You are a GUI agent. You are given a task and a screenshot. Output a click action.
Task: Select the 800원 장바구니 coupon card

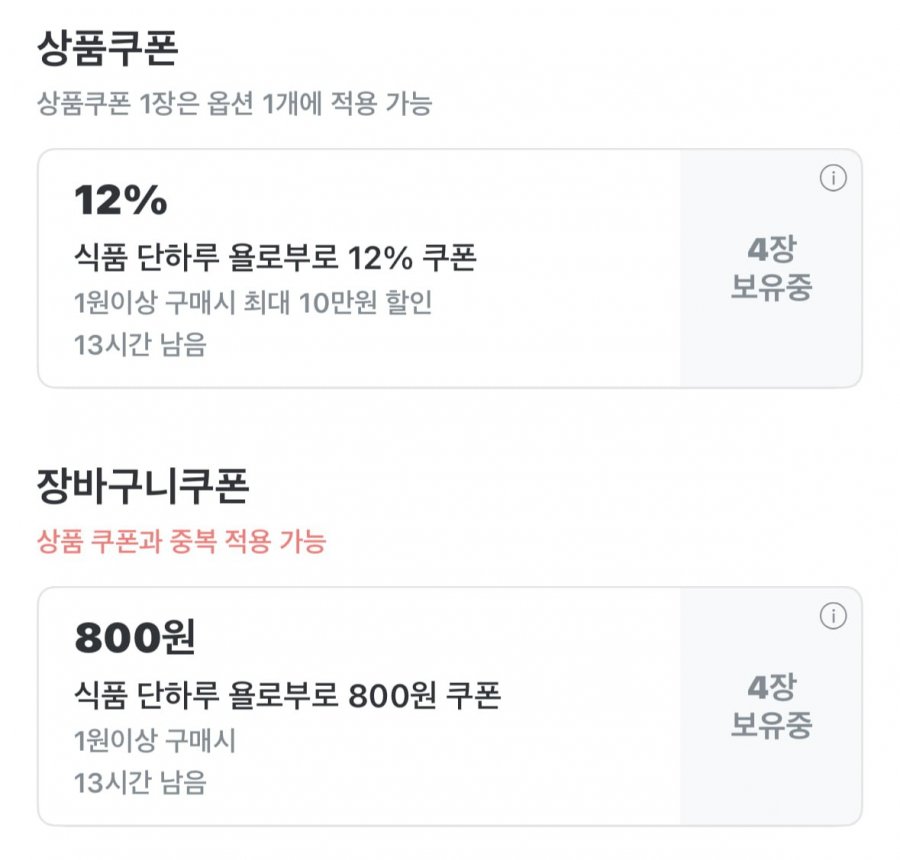360,706
